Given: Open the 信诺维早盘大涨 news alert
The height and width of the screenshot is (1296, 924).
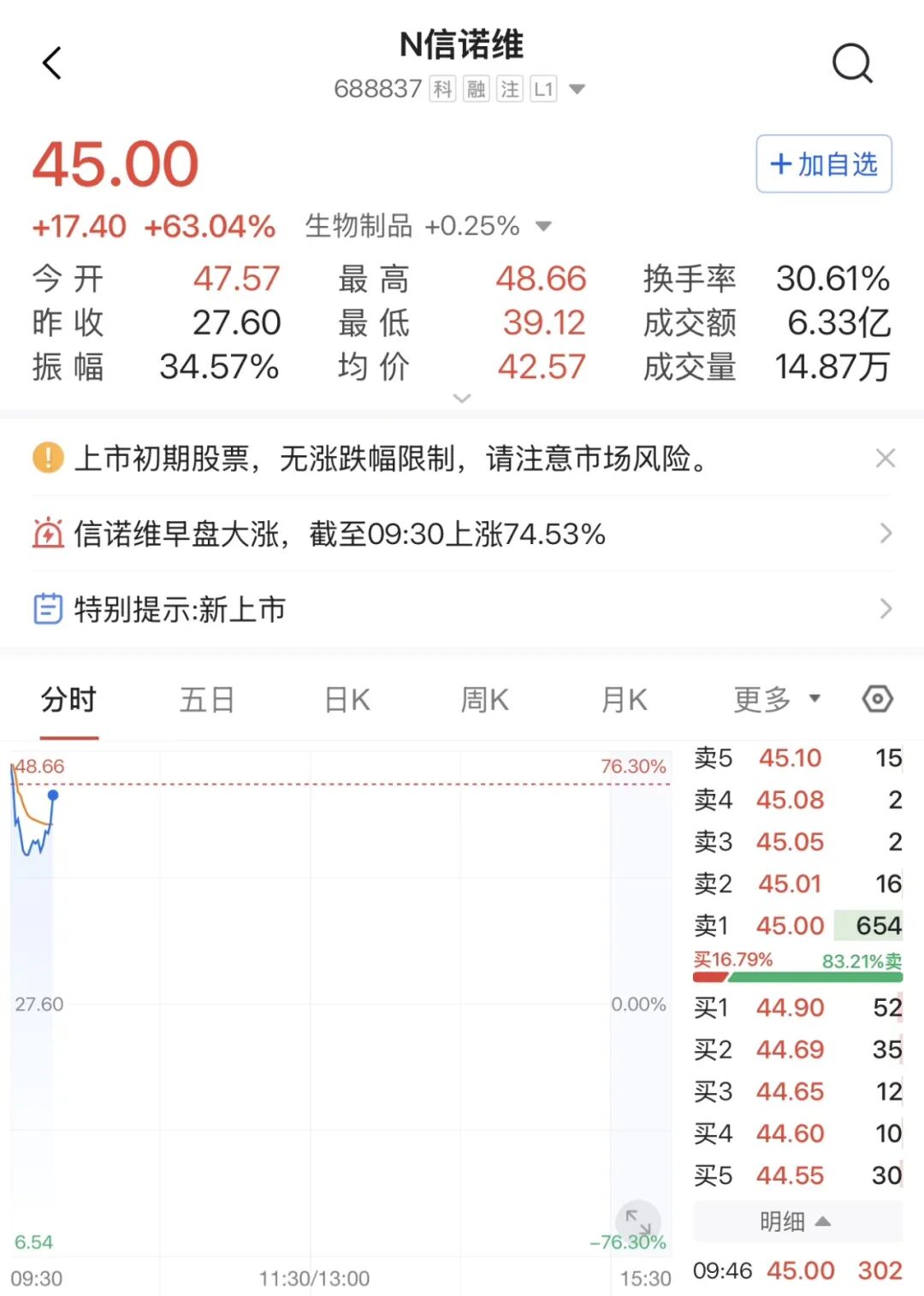Looking at the screenshot, I should point(462,534).
